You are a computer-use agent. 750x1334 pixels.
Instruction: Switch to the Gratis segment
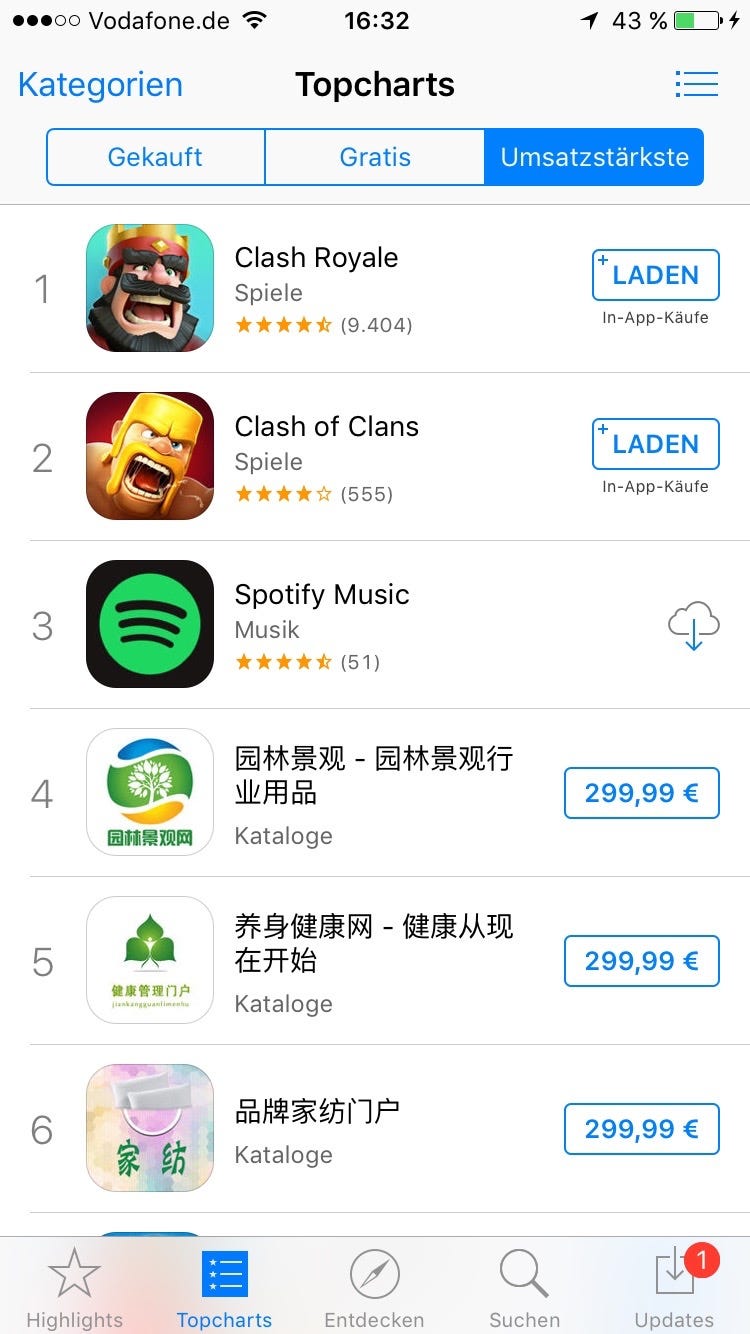click(x=375, y=157)
